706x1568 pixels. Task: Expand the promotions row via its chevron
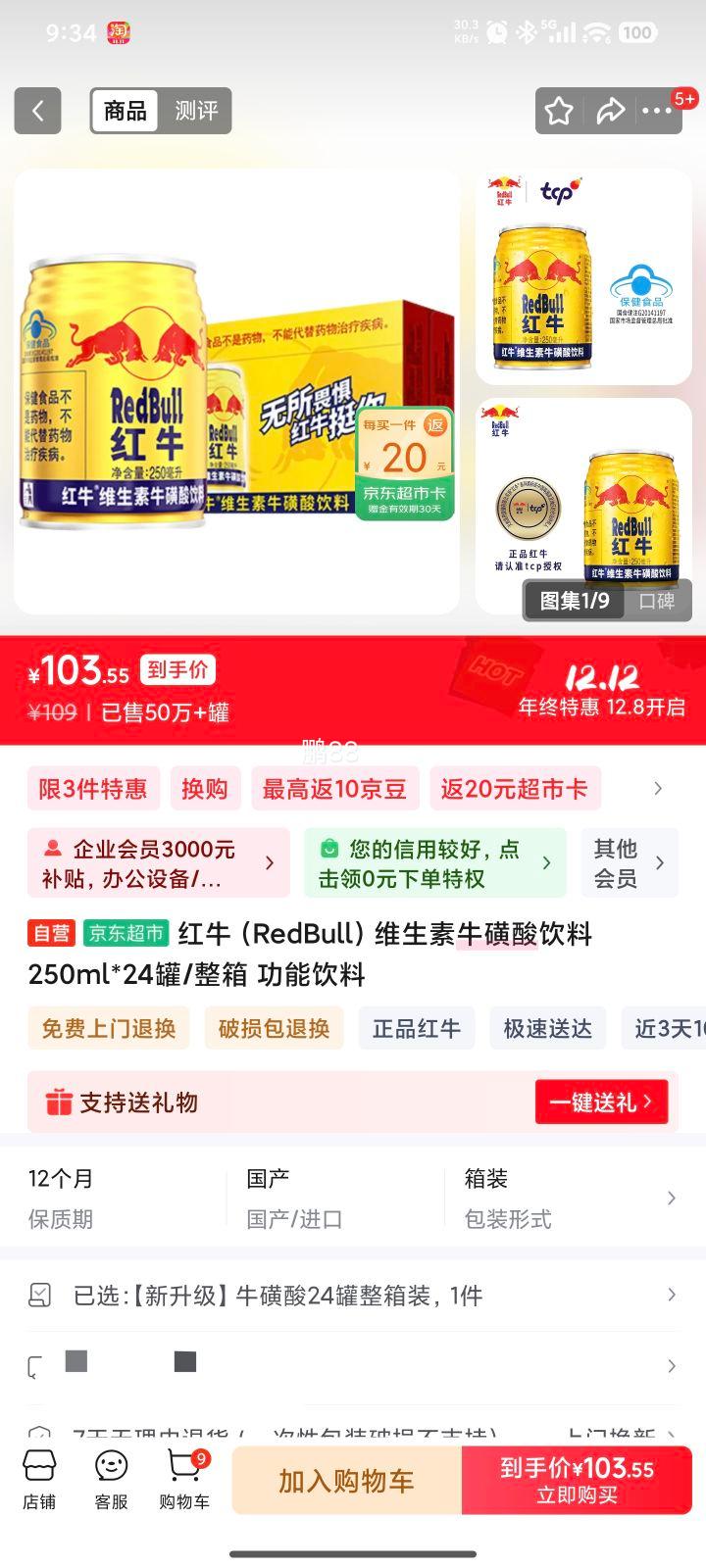657,788
